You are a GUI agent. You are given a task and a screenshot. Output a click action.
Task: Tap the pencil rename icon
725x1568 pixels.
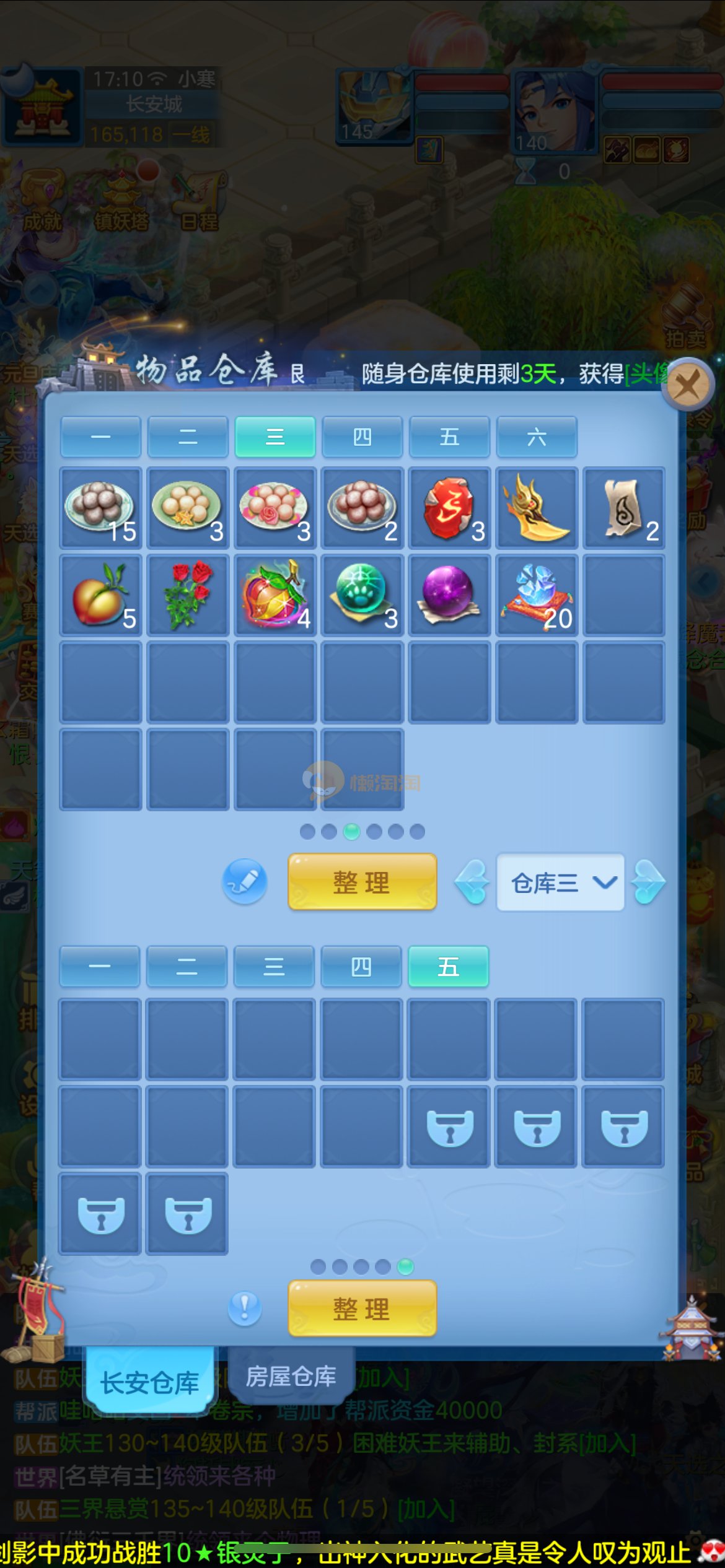pyautogui.click(x=245, y=881)
